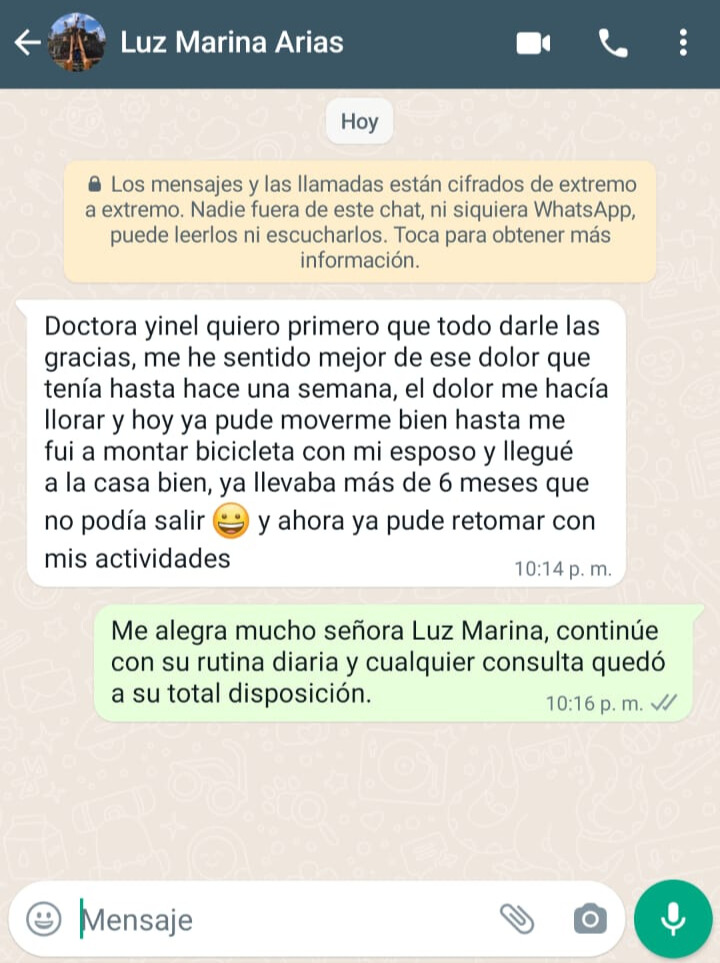Go back to the chat list
This screenshot has width=720, height=963.
(x=27, y=42)
